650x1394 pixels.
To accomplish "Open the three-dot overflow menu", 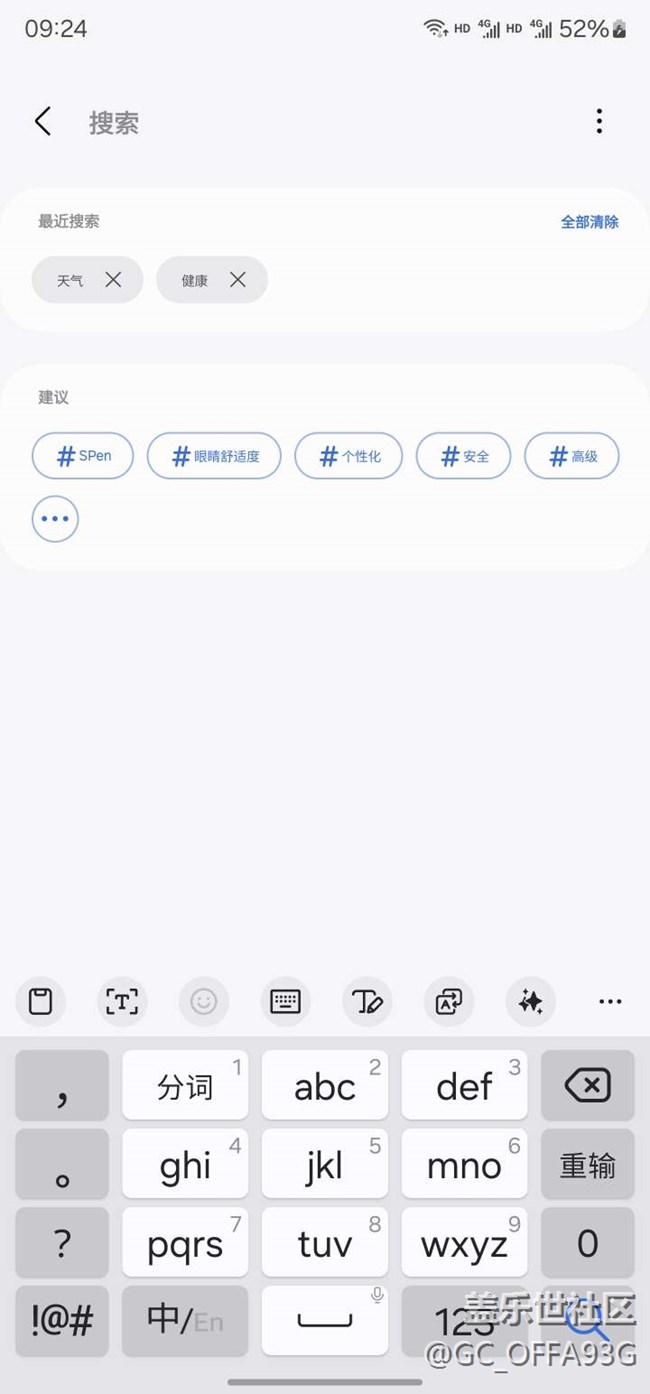I will pyautogui.click(x=599, y=122).
